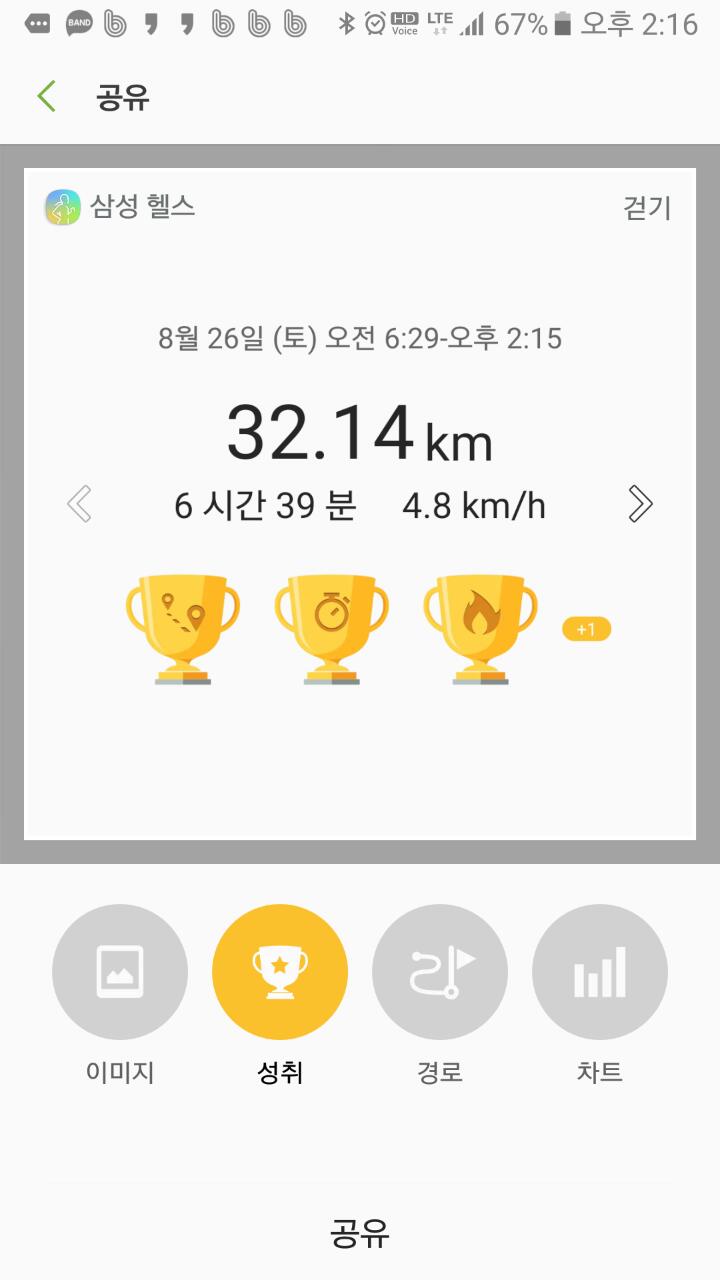Viewport: 720px width, 1280px height.
Task: Switch to the 차트 chart style
Action: point(600,972)
